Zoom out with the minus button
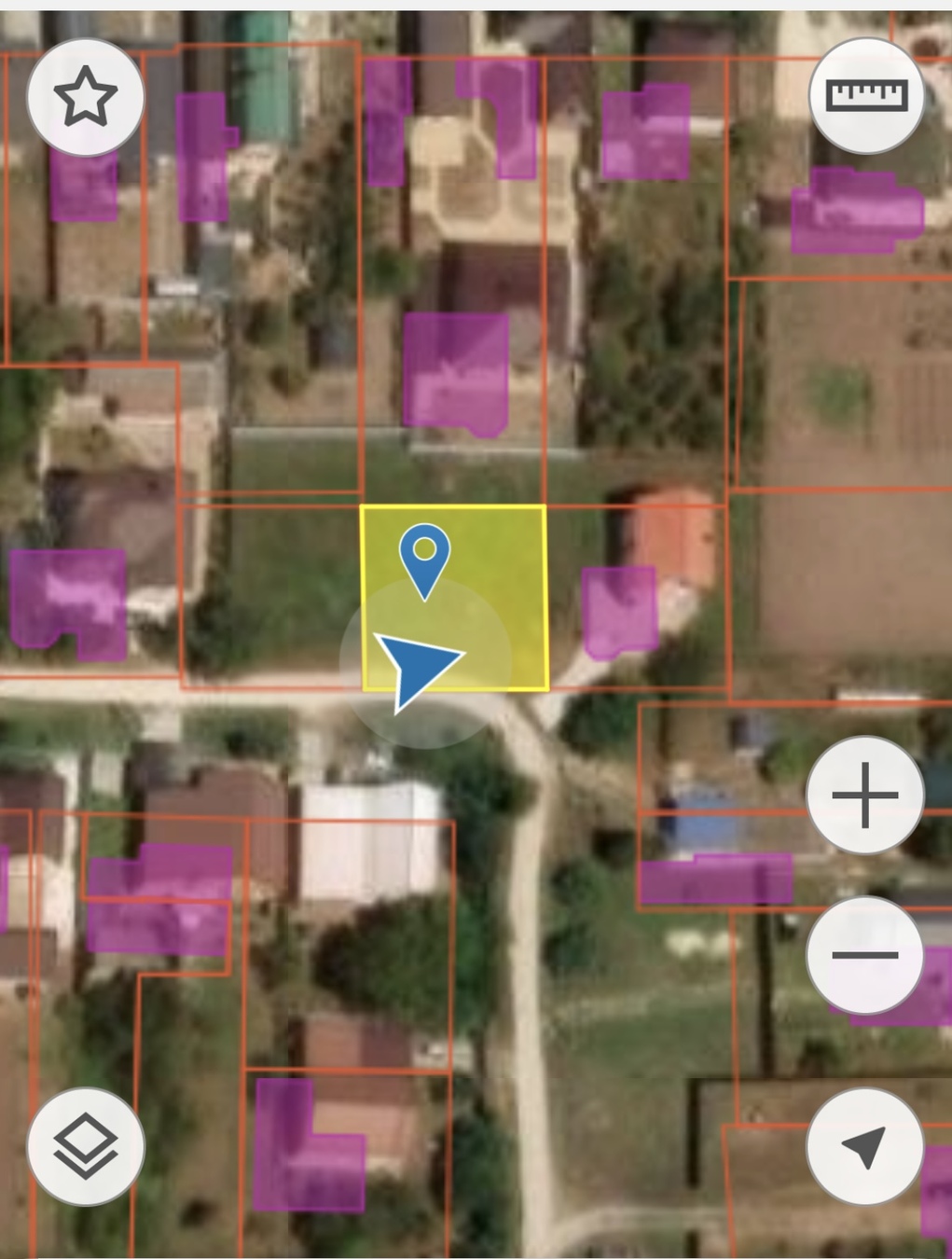The image size is (952, 1259). 864,955
